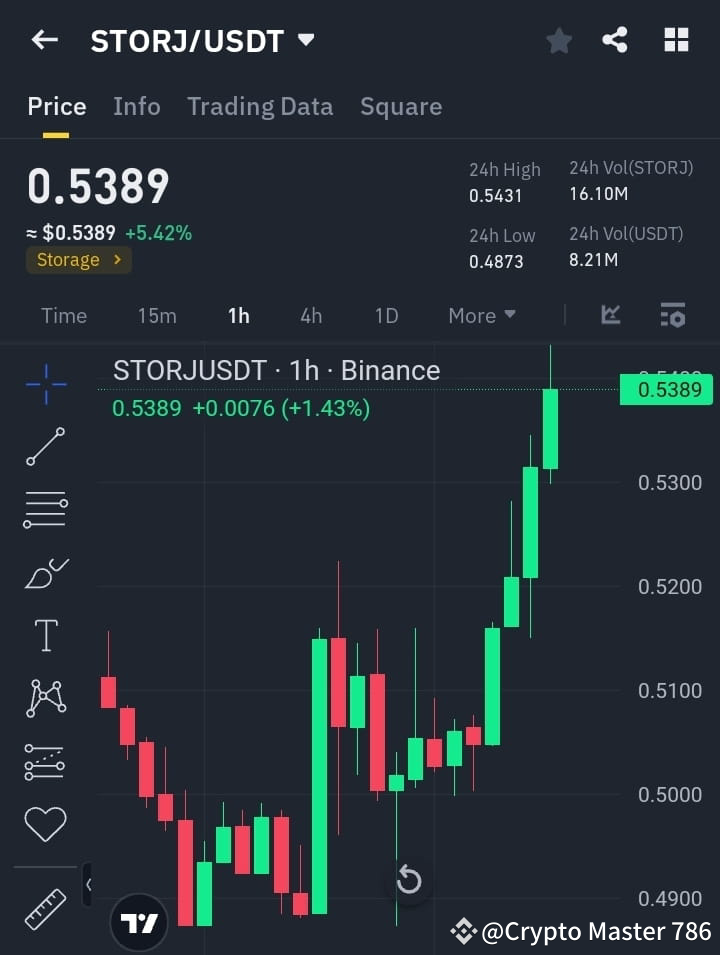The width and height of the screenshot is (720, 955).
Task: Reset the chart zoom
Action: 408,880
